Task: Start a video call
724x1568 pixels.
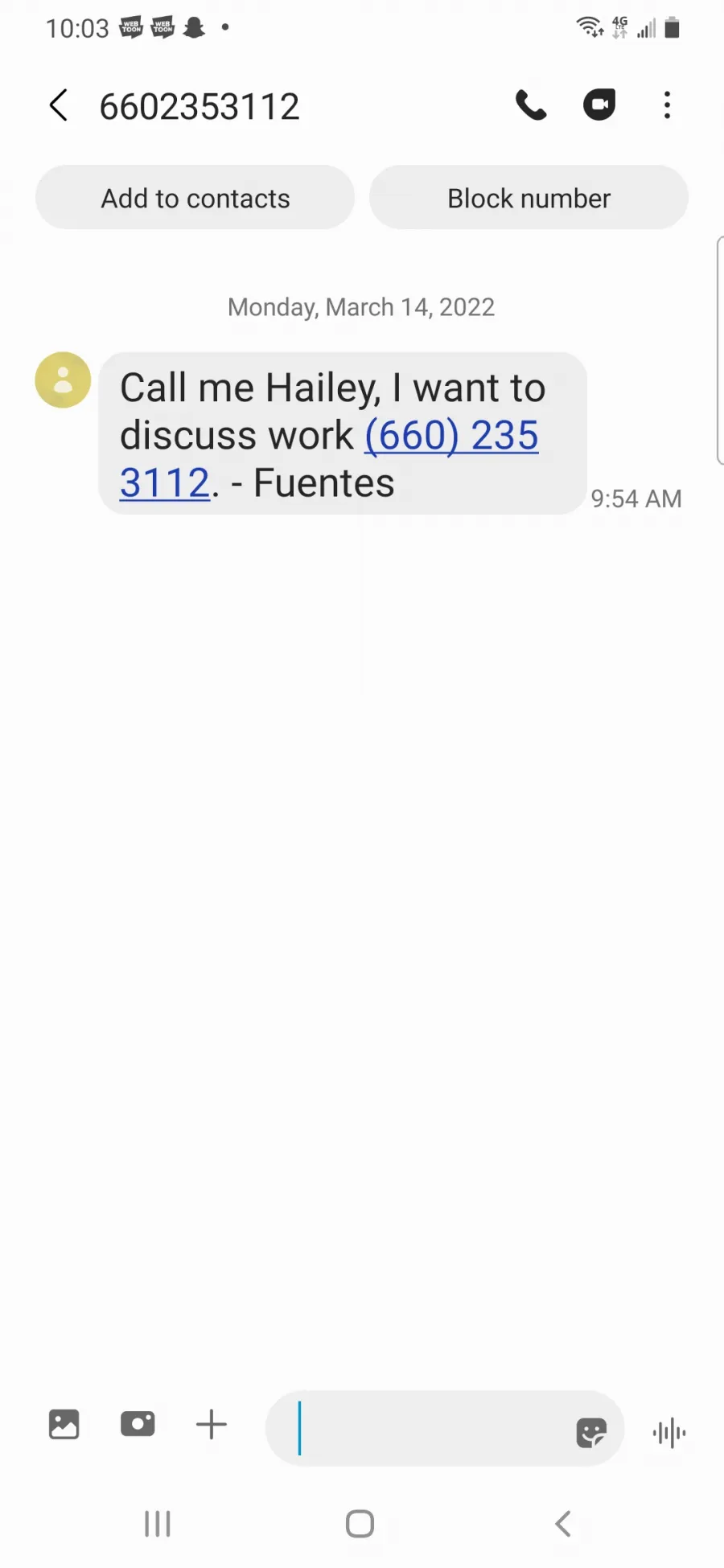Action: [x=599, y=105]
